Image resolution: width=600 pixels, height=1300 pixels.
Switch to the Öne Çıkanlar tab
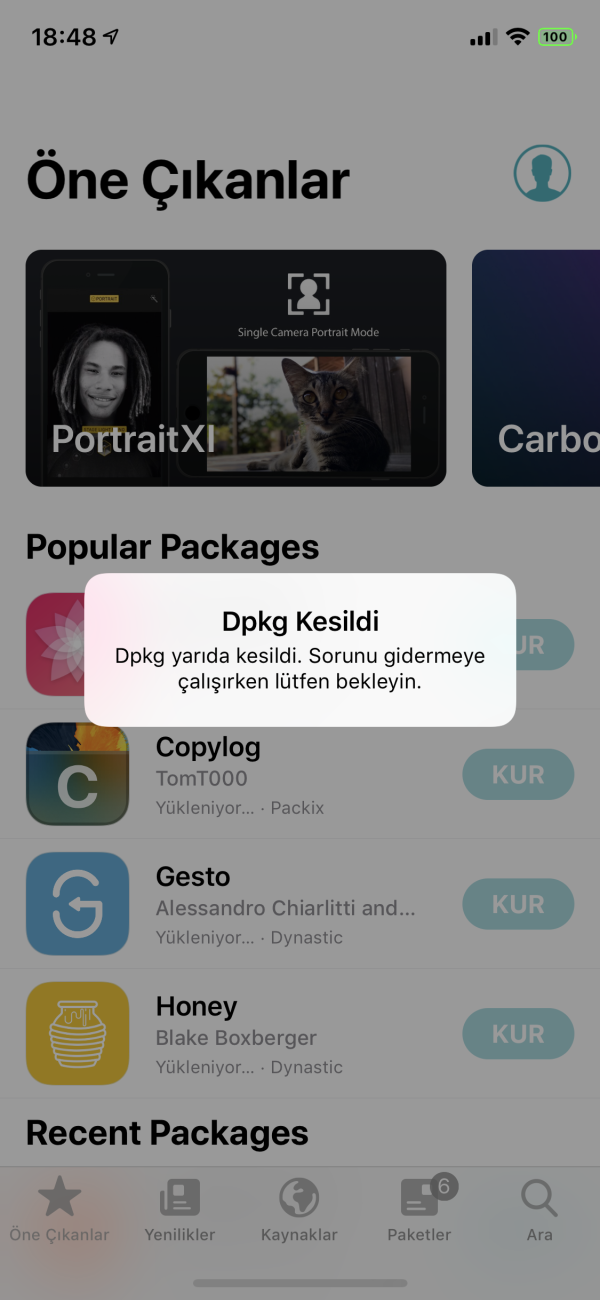60,1210
